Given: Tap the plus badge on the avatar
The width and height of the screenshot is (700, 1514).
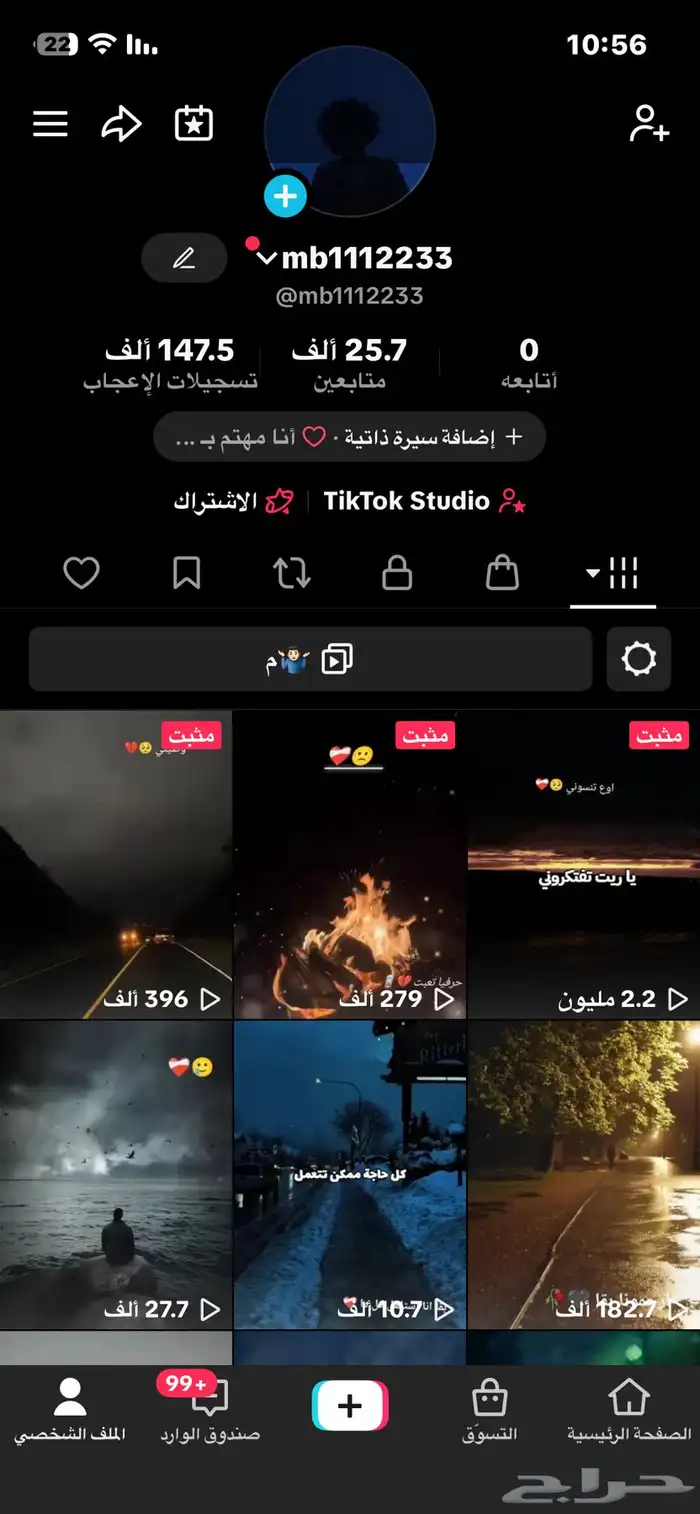Looking at the screenshot, I should tap(285, 197).
